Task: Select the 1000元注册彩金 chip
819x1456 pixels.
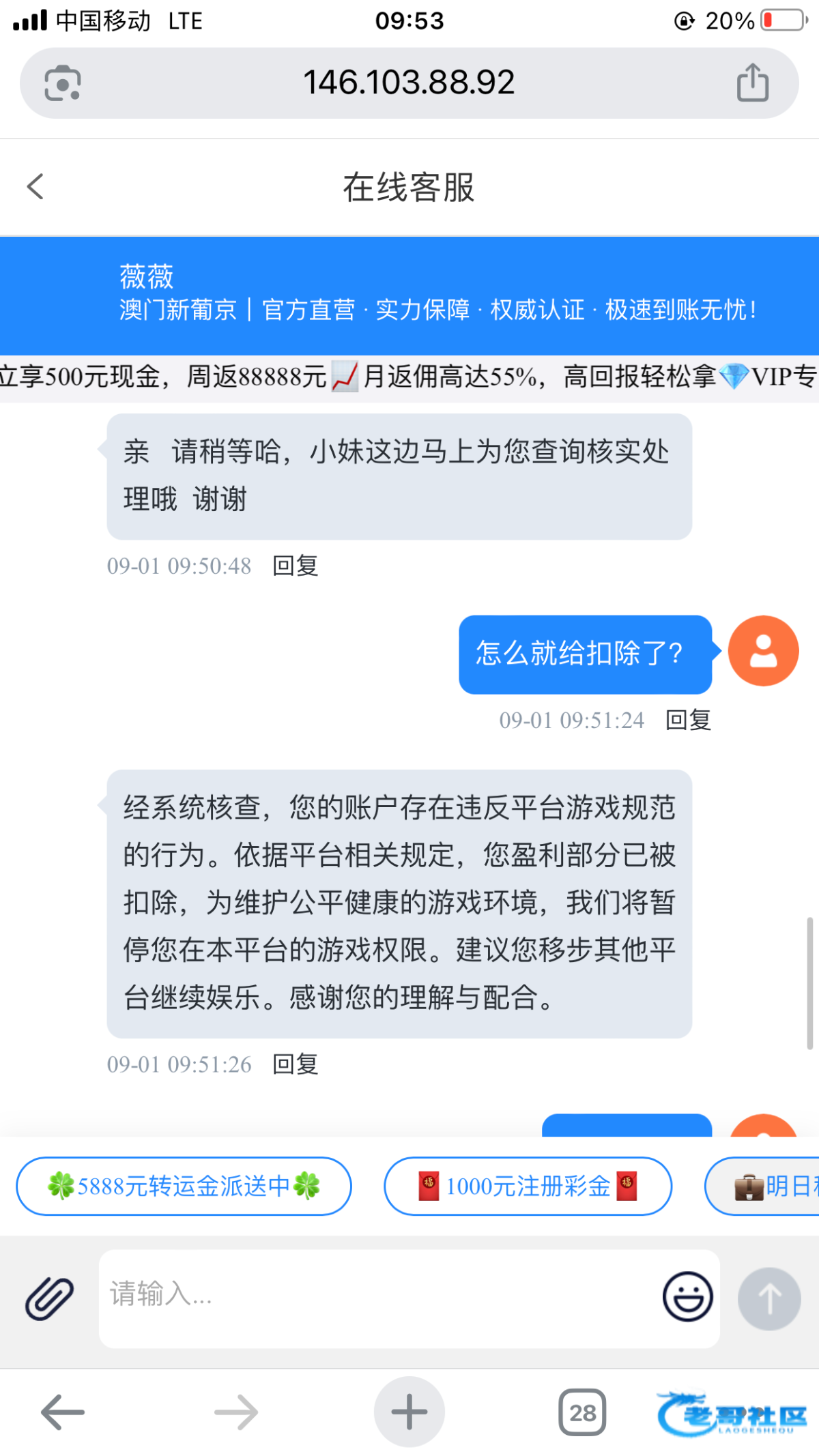Action: (x=528, y=1186)
